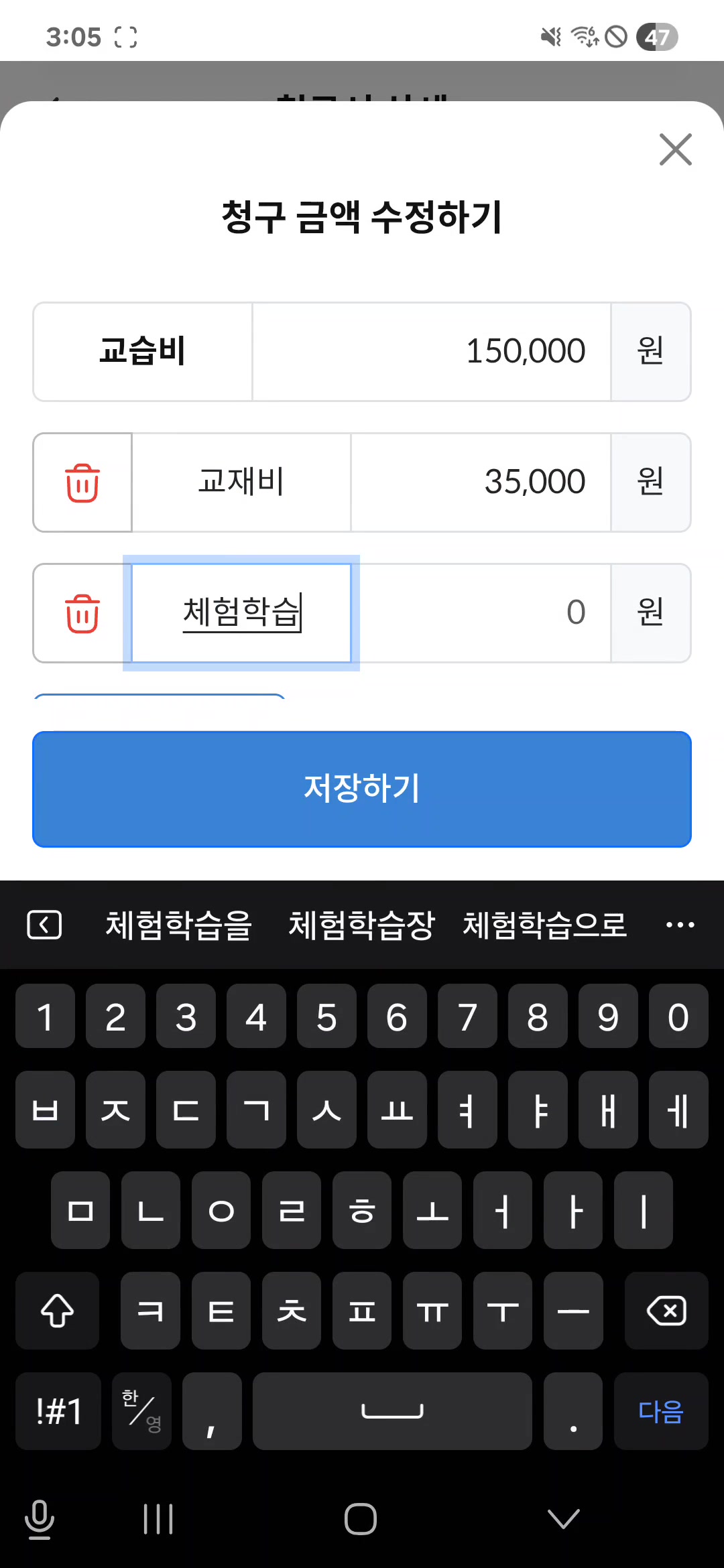This screenshot has height=1568, width=724.
Task: Enter amount for the 체험학습 item
Action: click(x=480, y=613)
